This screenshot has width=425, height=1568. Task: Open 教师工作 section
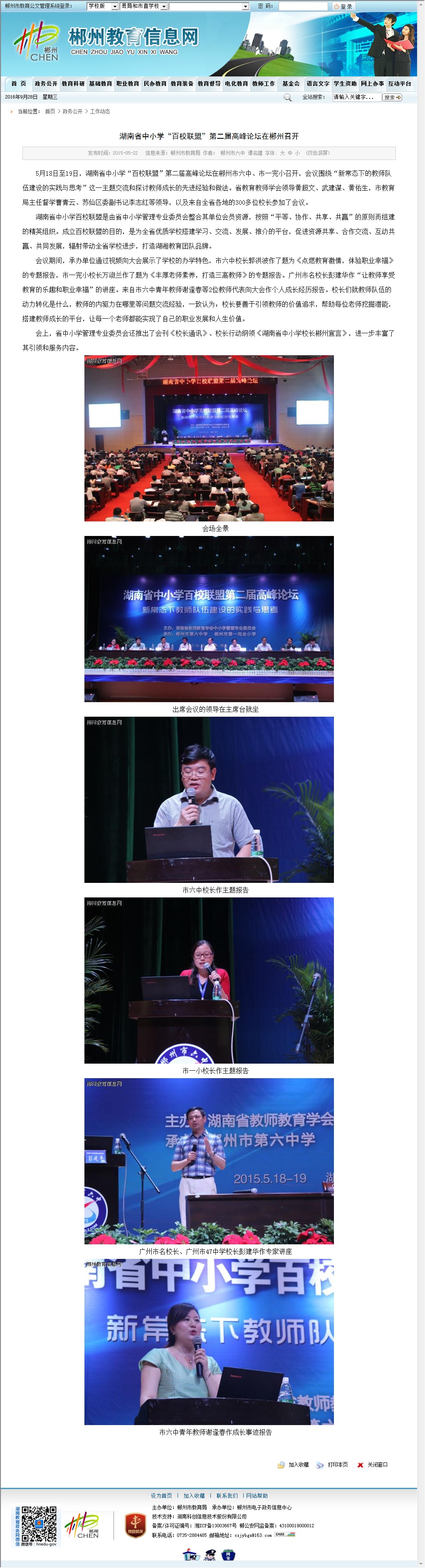[x=264, y=84]
